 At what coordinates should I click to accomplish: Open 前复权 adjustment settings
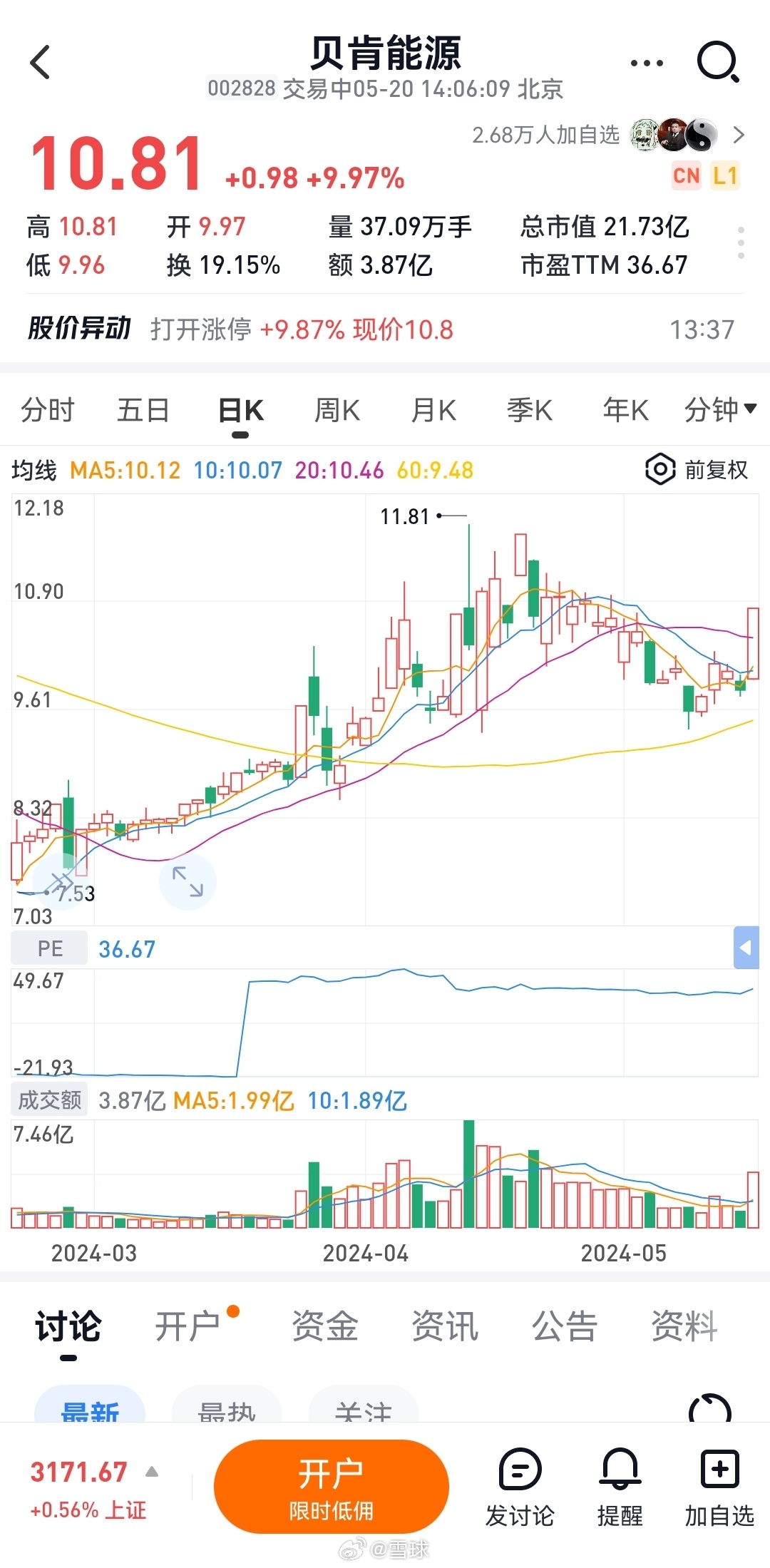(x=697, y=470)
